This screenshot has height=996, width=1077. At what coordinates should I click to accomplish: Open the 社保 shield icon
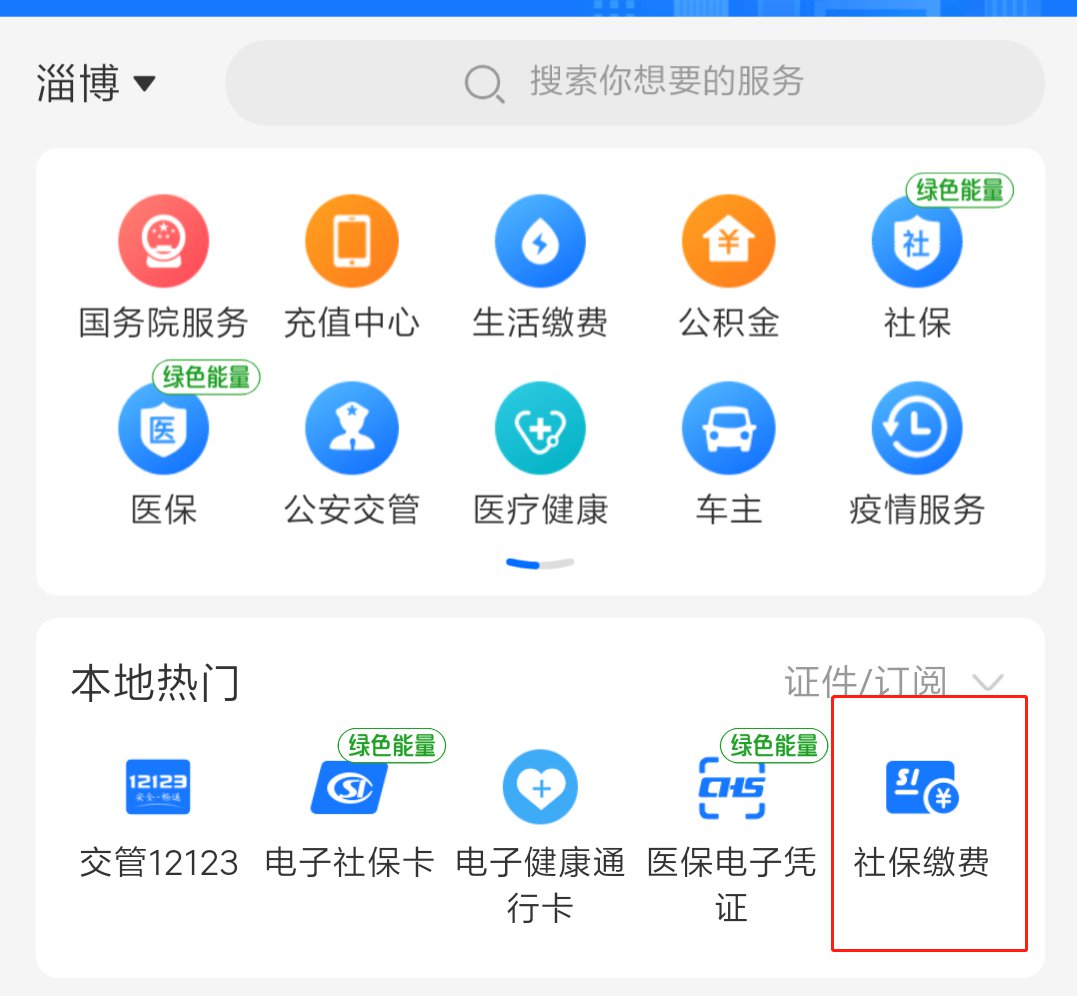916,242
